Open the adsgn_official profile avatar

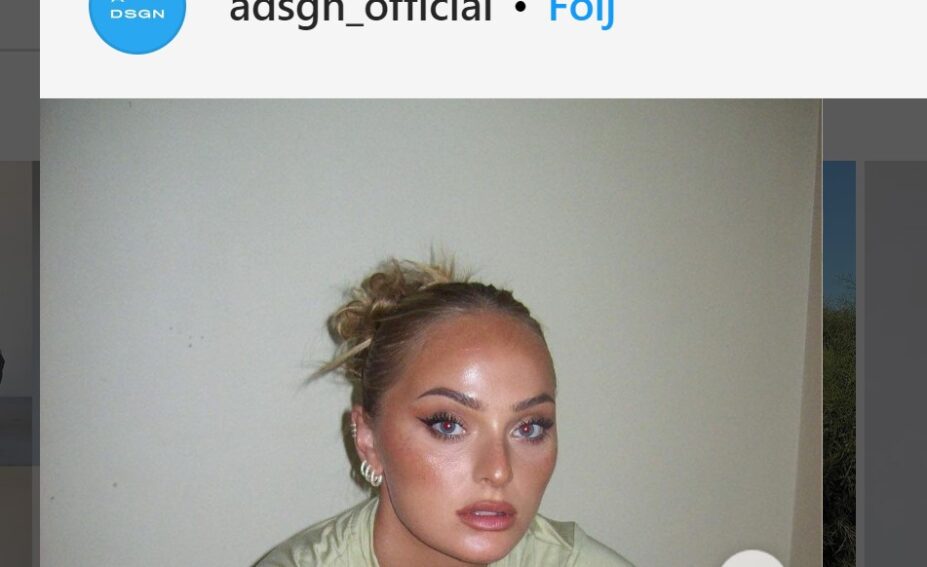(137, 17)
